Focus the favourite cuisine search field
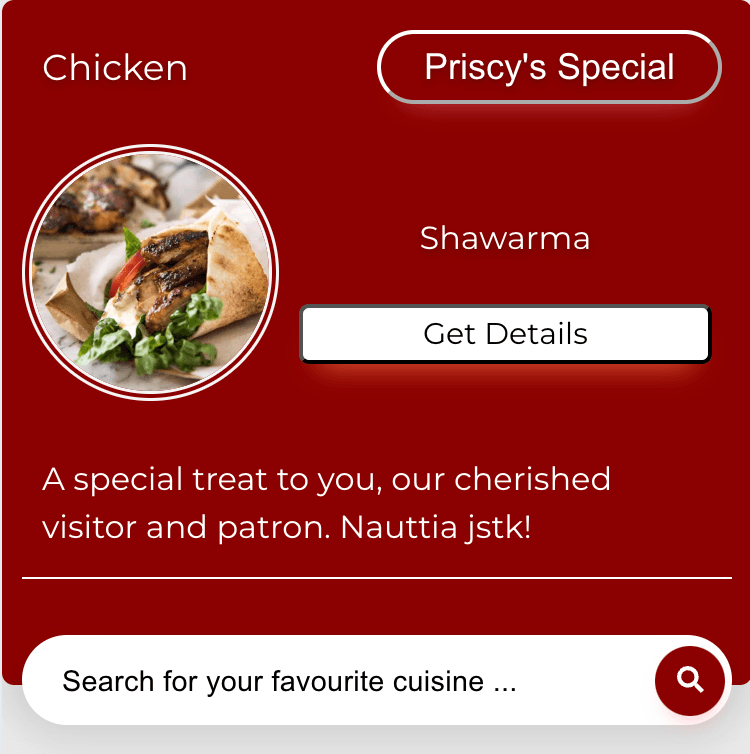Viewport: 750px width, 754px height. pyautogui.click(x=330, y=682)
